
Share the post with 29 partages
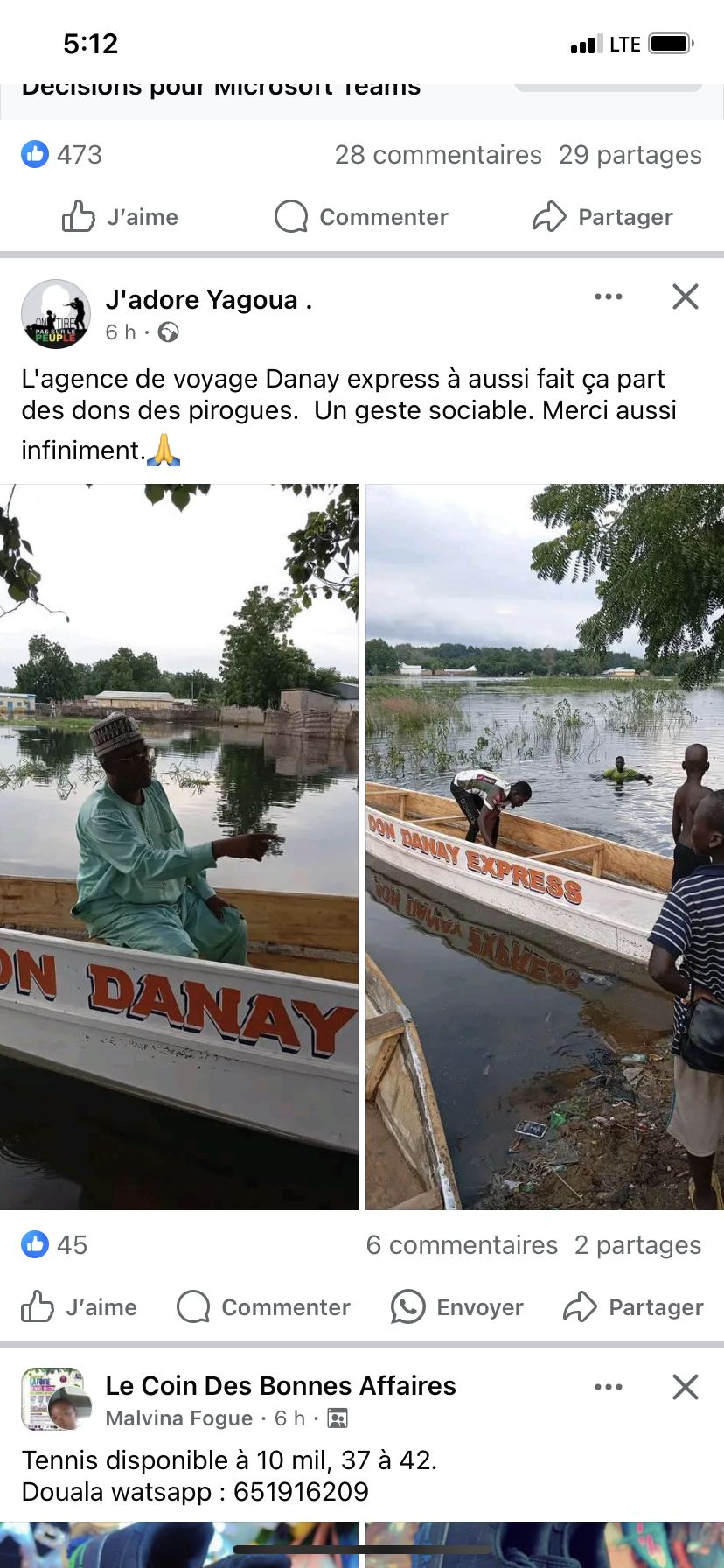click(x=602, y=217)
